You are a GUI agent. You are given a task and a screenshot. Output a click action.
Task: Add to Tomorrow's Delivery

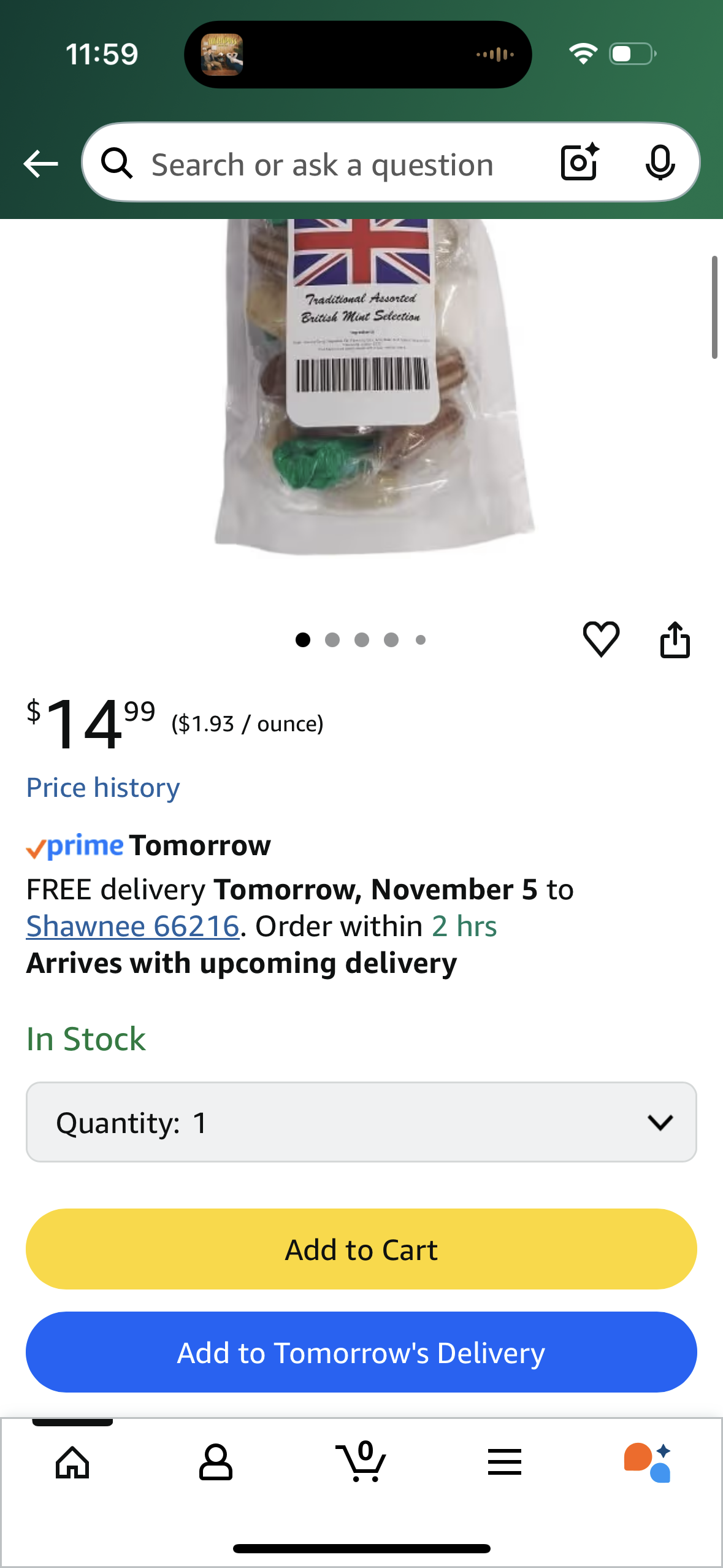coord(361,1352)
